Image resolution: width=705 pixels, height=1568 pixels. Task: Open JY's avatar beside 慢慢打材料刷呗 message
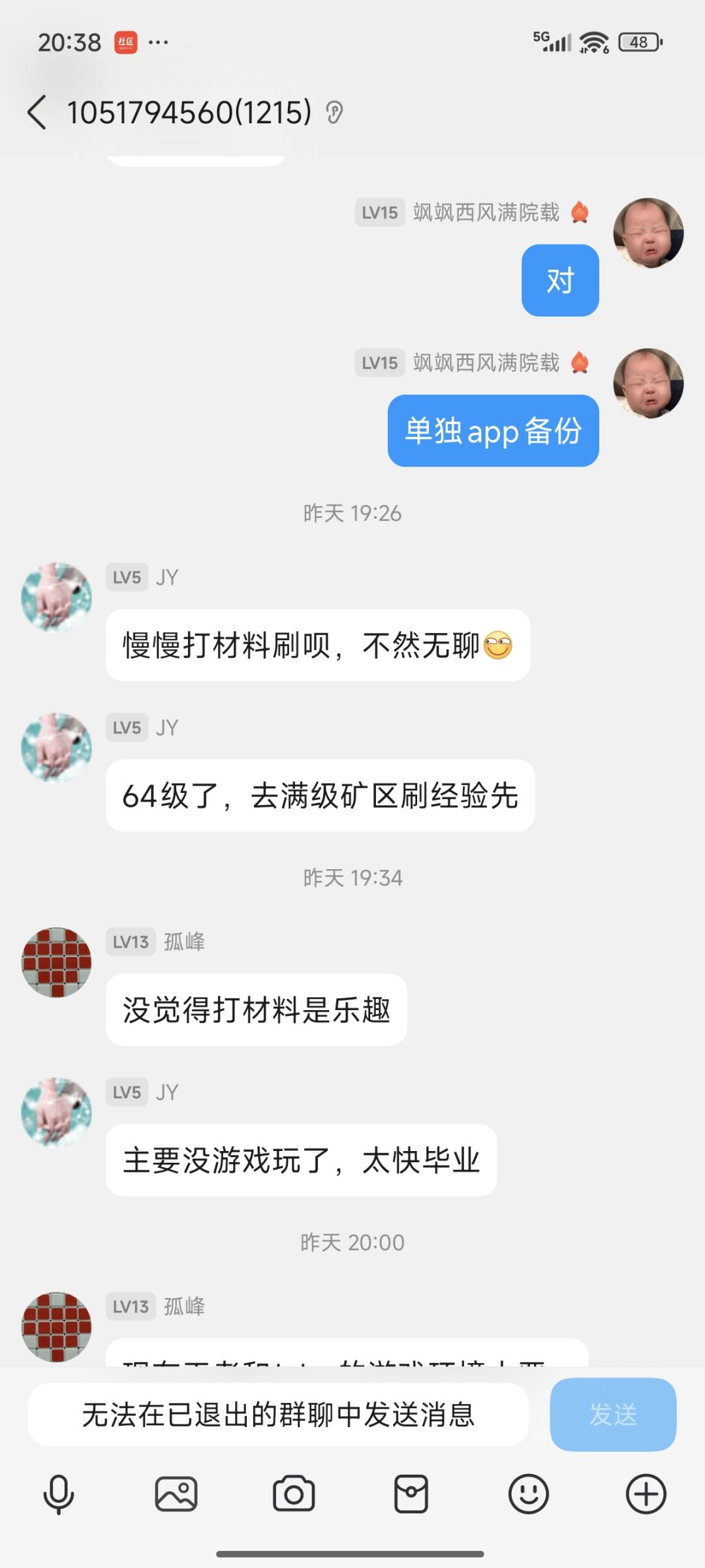pyautogui.click(x=57, y=597)
